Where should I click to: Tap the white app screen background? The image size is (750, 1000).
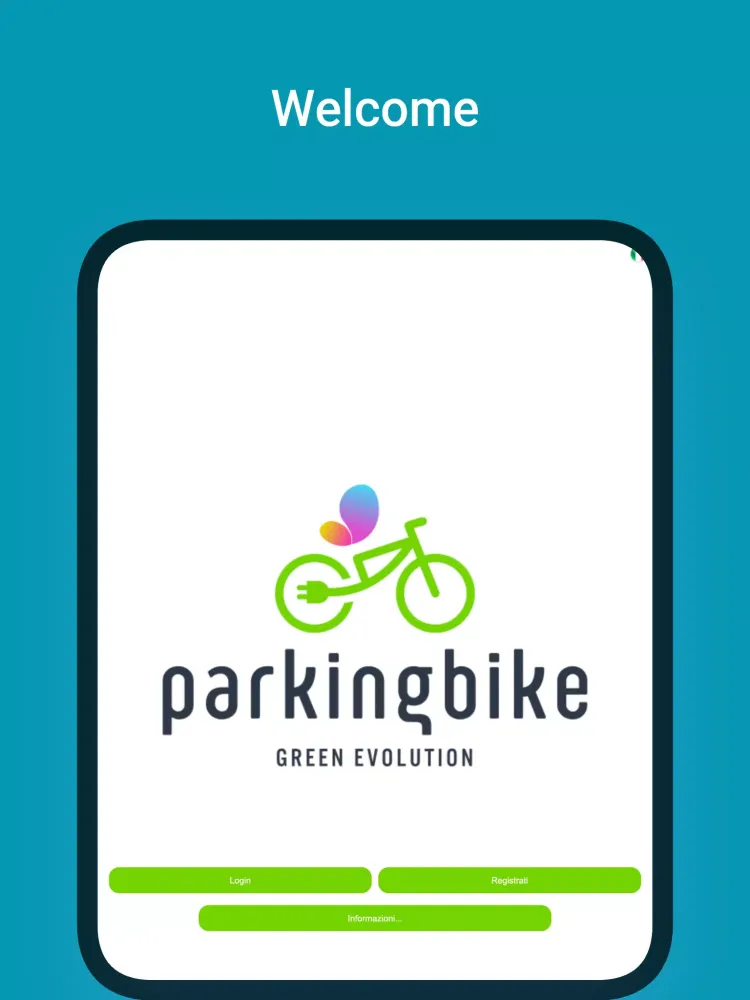click(x=375, y=380)
